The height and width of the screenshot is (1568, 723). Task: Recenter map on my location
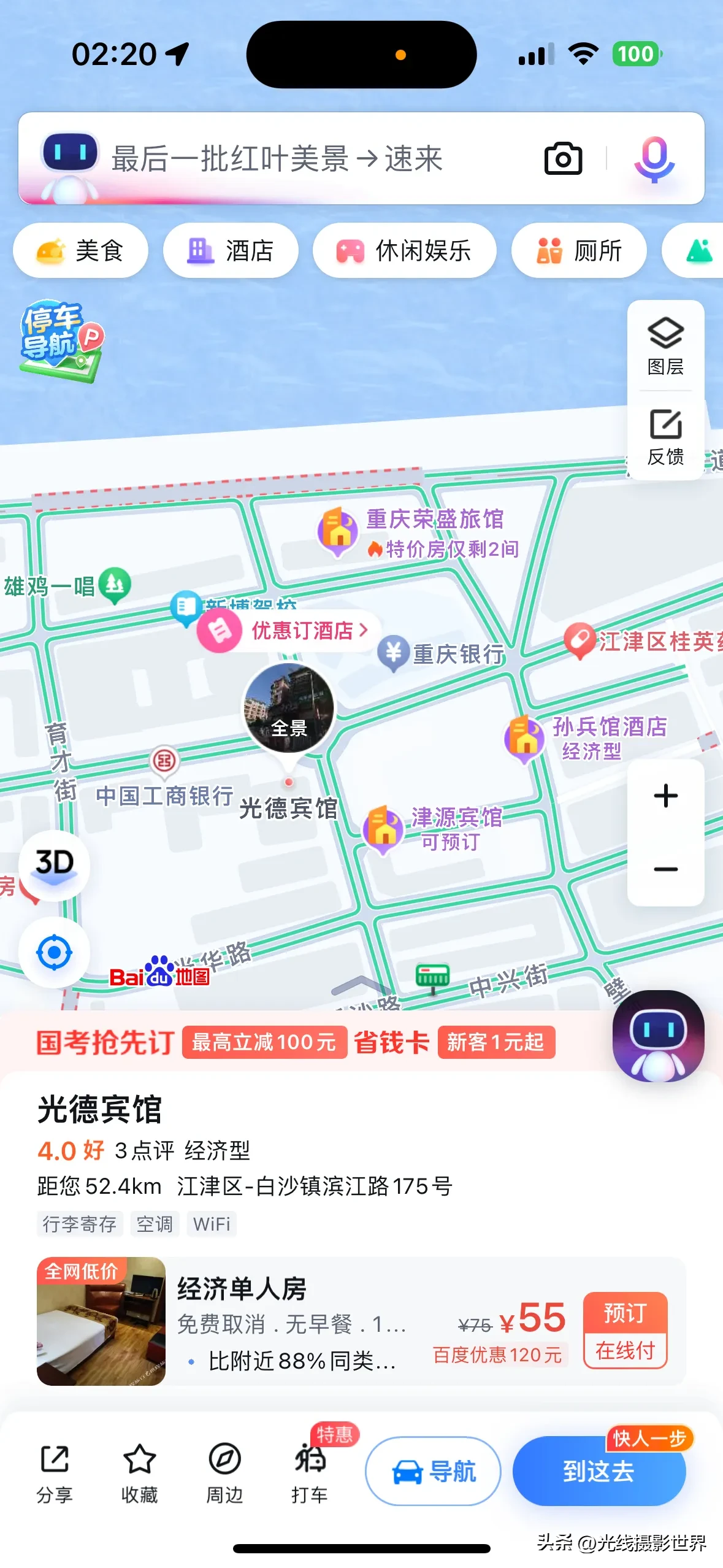pos(54,953)
